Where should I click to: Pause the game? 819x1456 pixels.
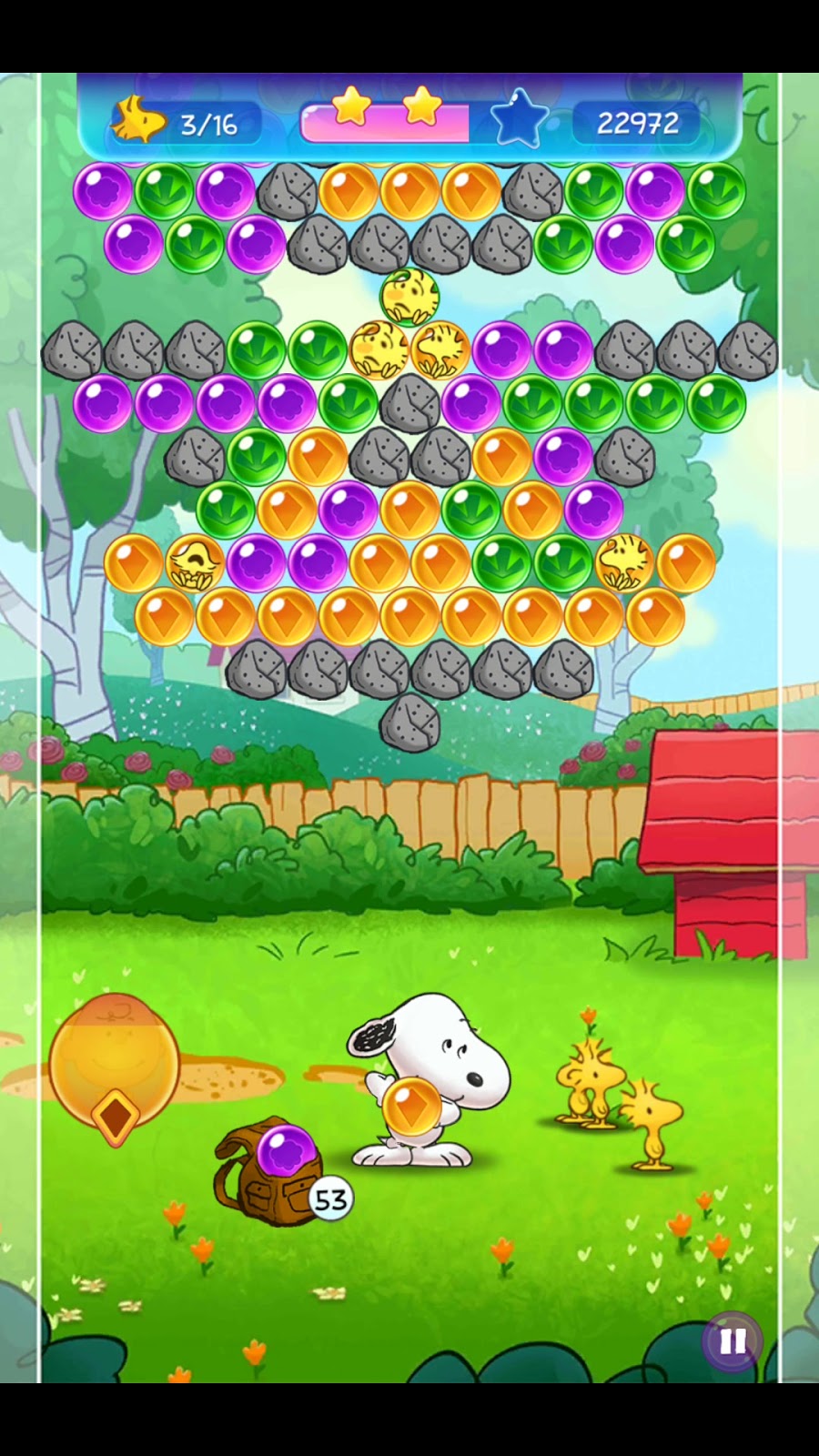pyautogui.click(x=733, y=1340)
